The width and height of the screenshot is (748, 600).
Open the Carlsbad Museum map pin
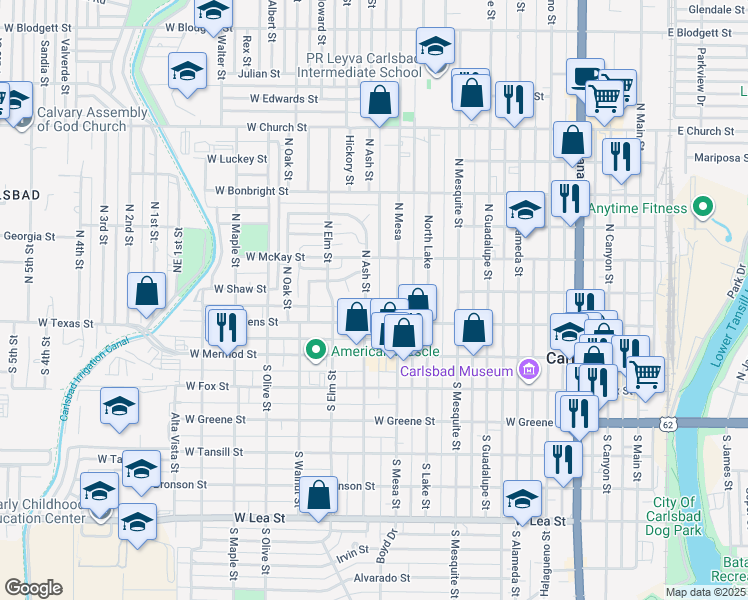pyautogui.click(x=526, y=371)
